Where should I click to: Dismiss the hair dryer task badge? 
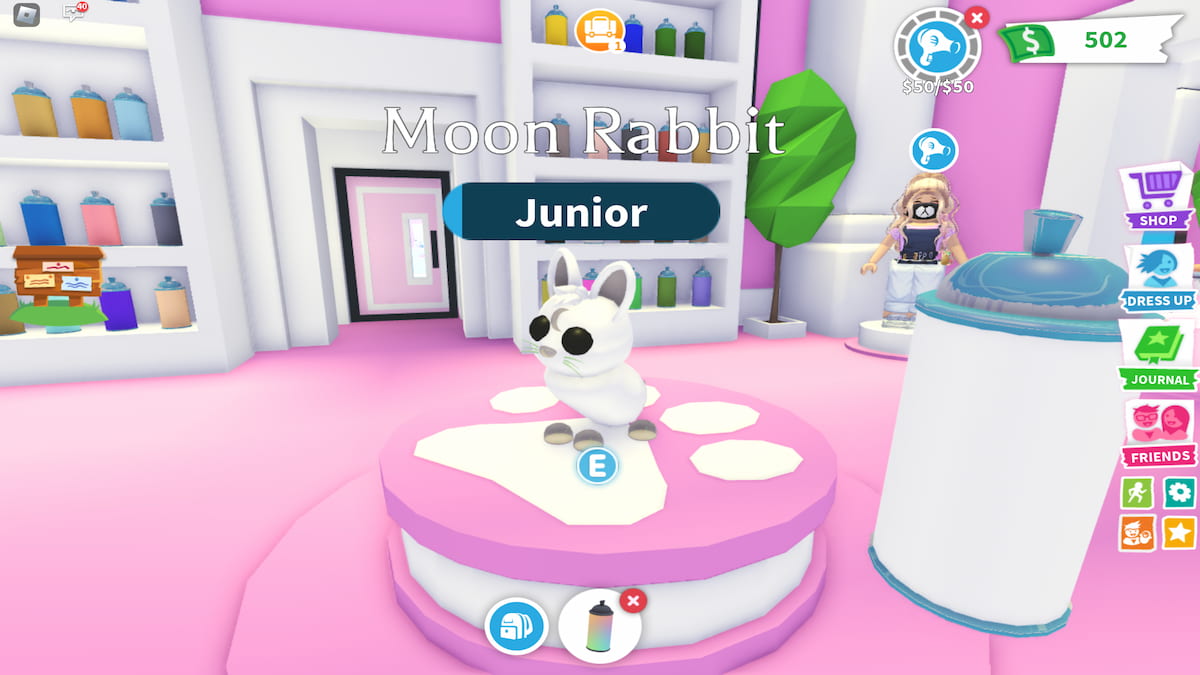tap(978, 17)
